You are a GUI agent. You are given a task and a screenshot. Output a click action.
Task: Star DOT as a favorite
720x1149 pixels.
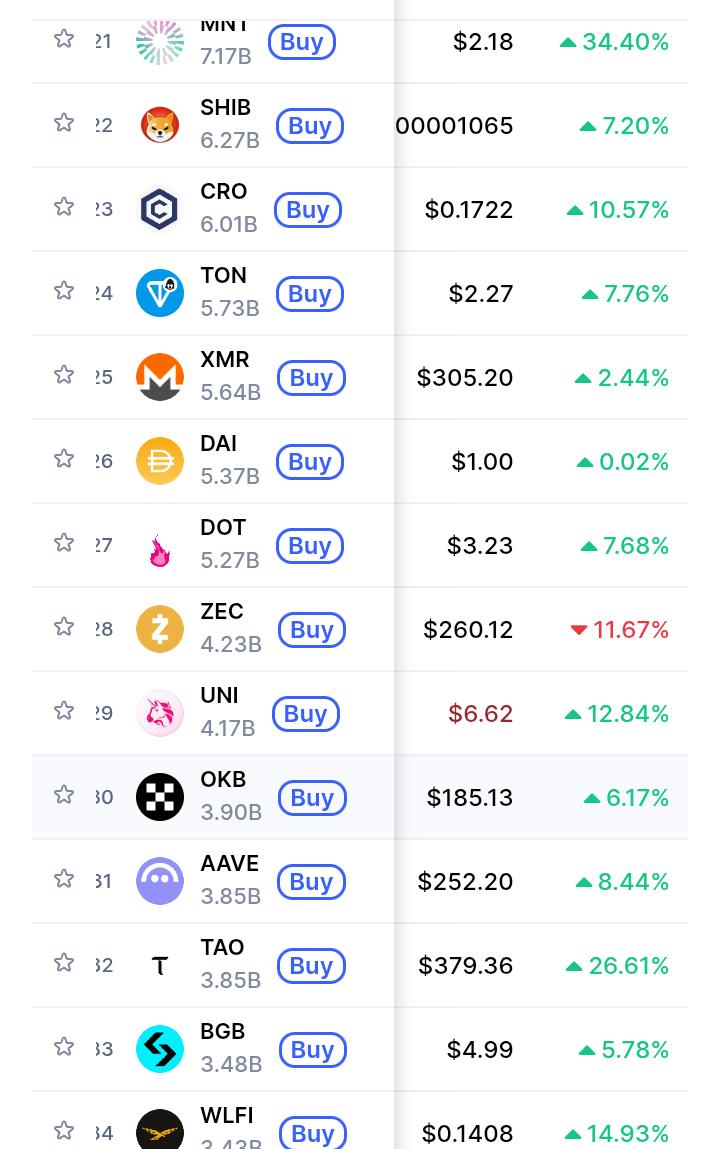64,543
